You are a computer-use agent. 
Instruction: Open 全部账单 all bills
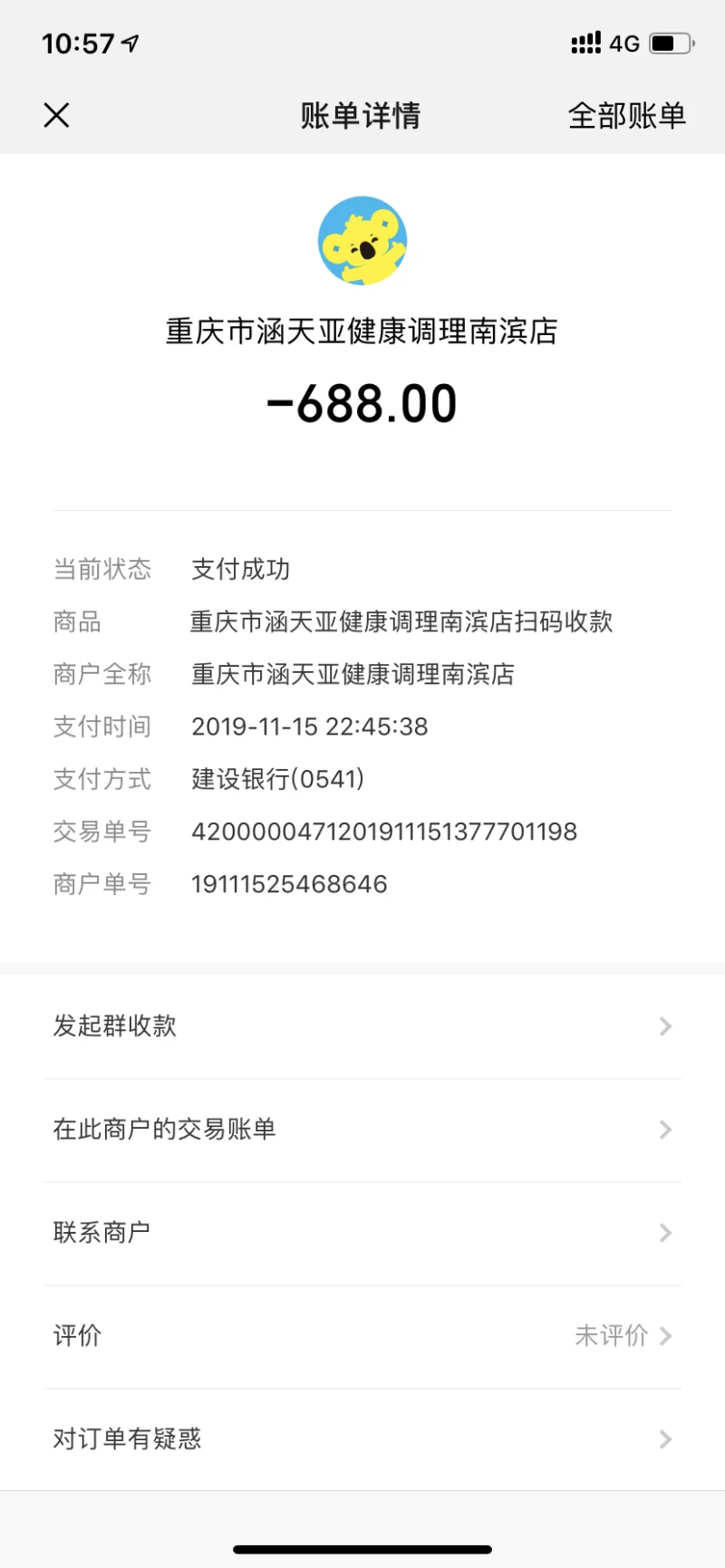coord(626,116)
